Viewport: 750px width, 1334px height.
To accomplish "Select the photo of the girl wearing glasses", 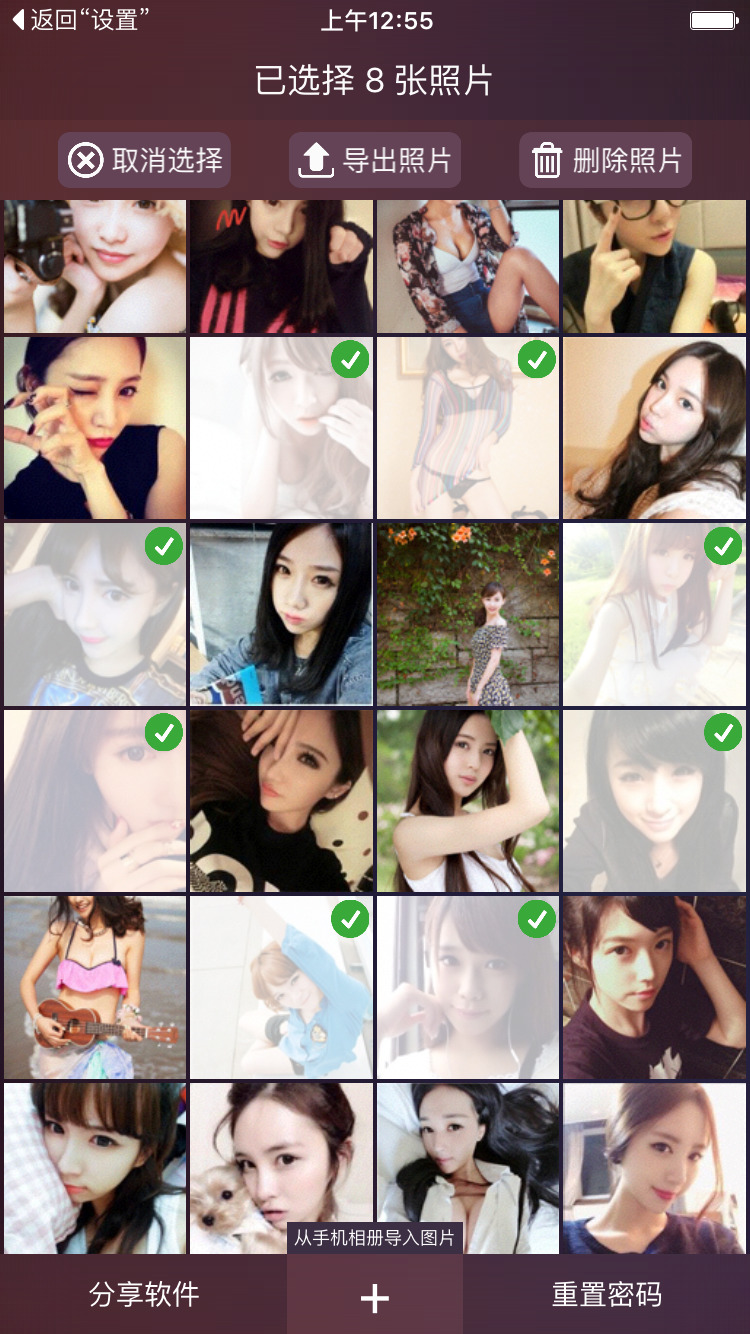I will click(x=654, y=266).
